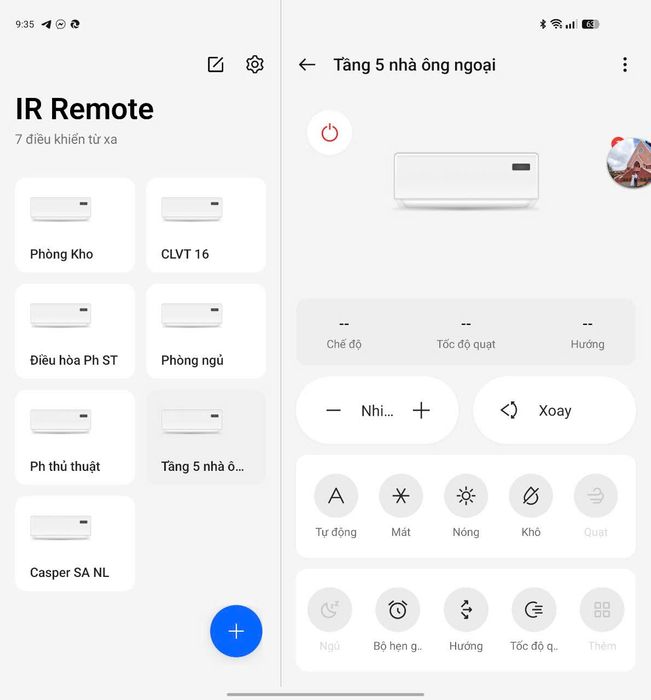Select Tự động auto mode
Image resolution: width=651 pixels, height=700 pixels.
pos(336,506)
